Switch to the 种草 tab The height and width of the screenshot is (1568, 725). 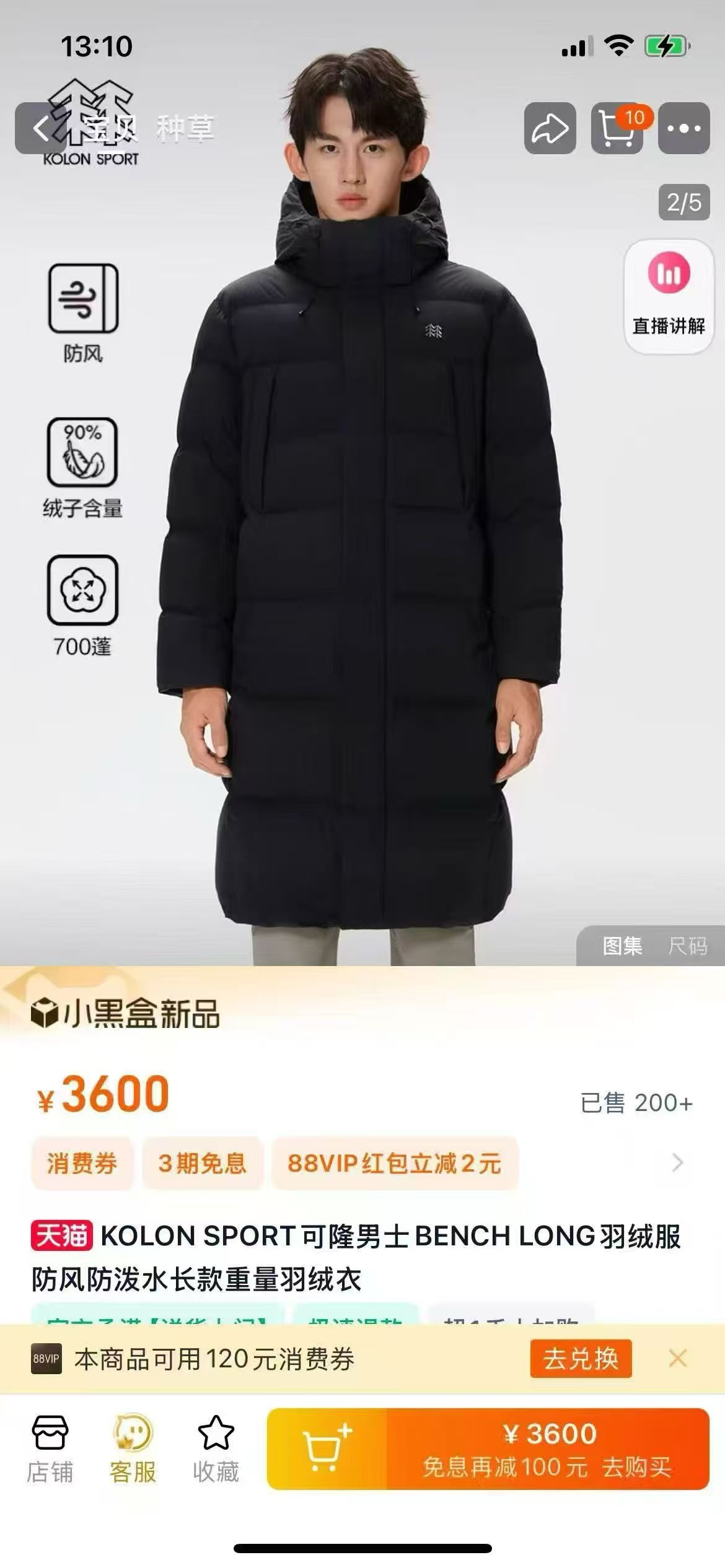[x=185, y=129]
